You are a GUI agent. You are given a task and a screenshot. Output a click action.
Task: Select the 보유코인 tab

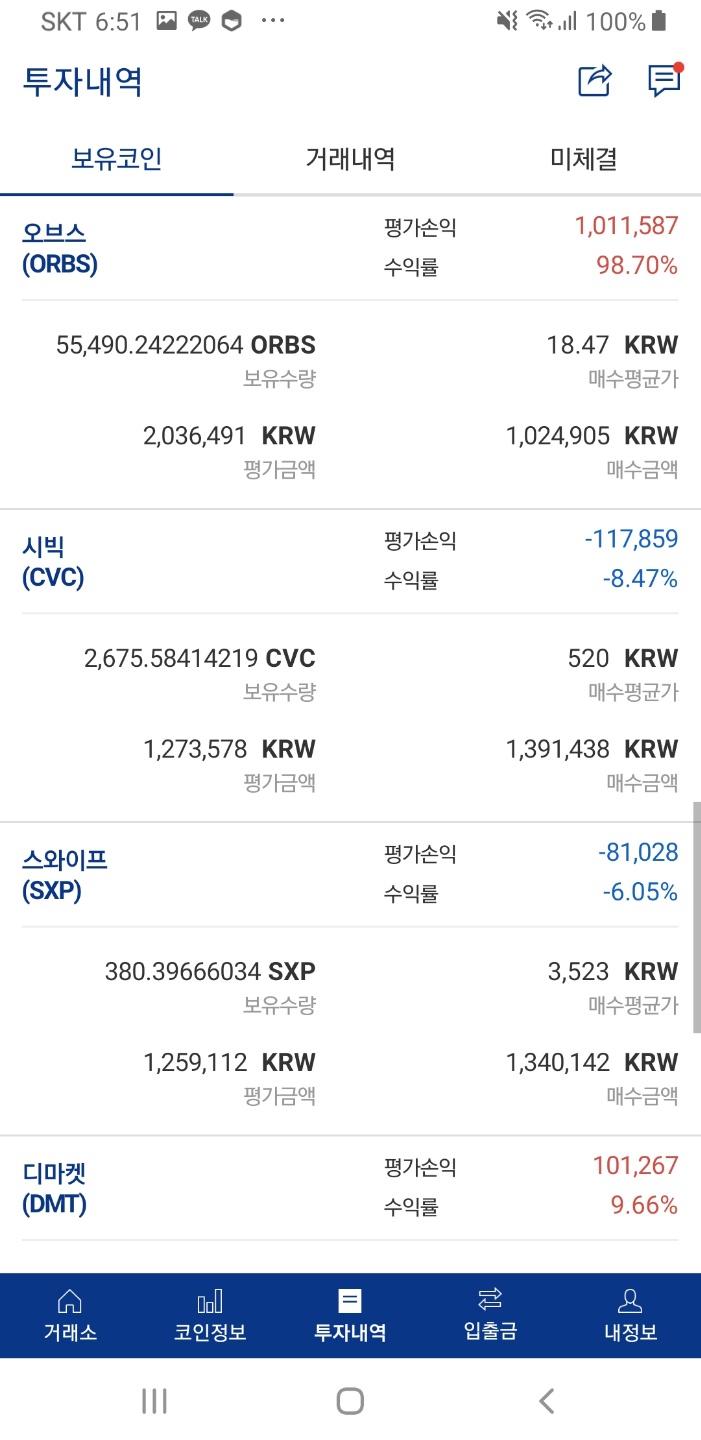pos(117,158)
